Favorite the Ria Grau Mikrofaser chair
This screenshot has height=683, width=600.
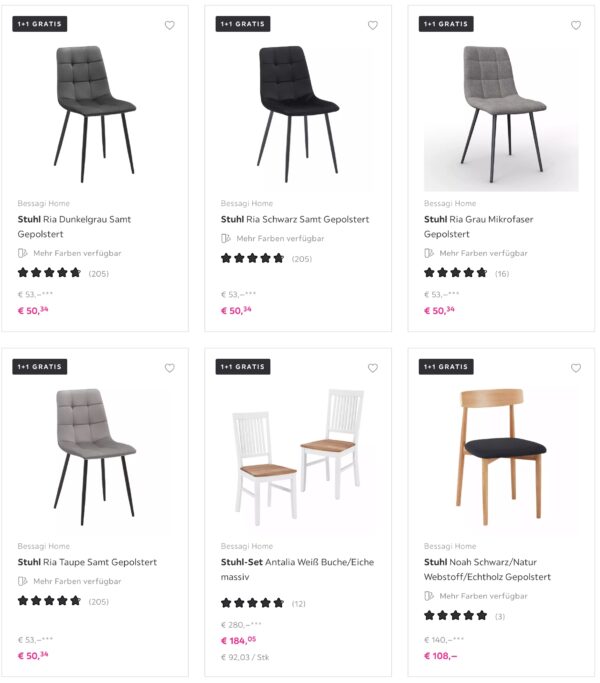(576, 25)
